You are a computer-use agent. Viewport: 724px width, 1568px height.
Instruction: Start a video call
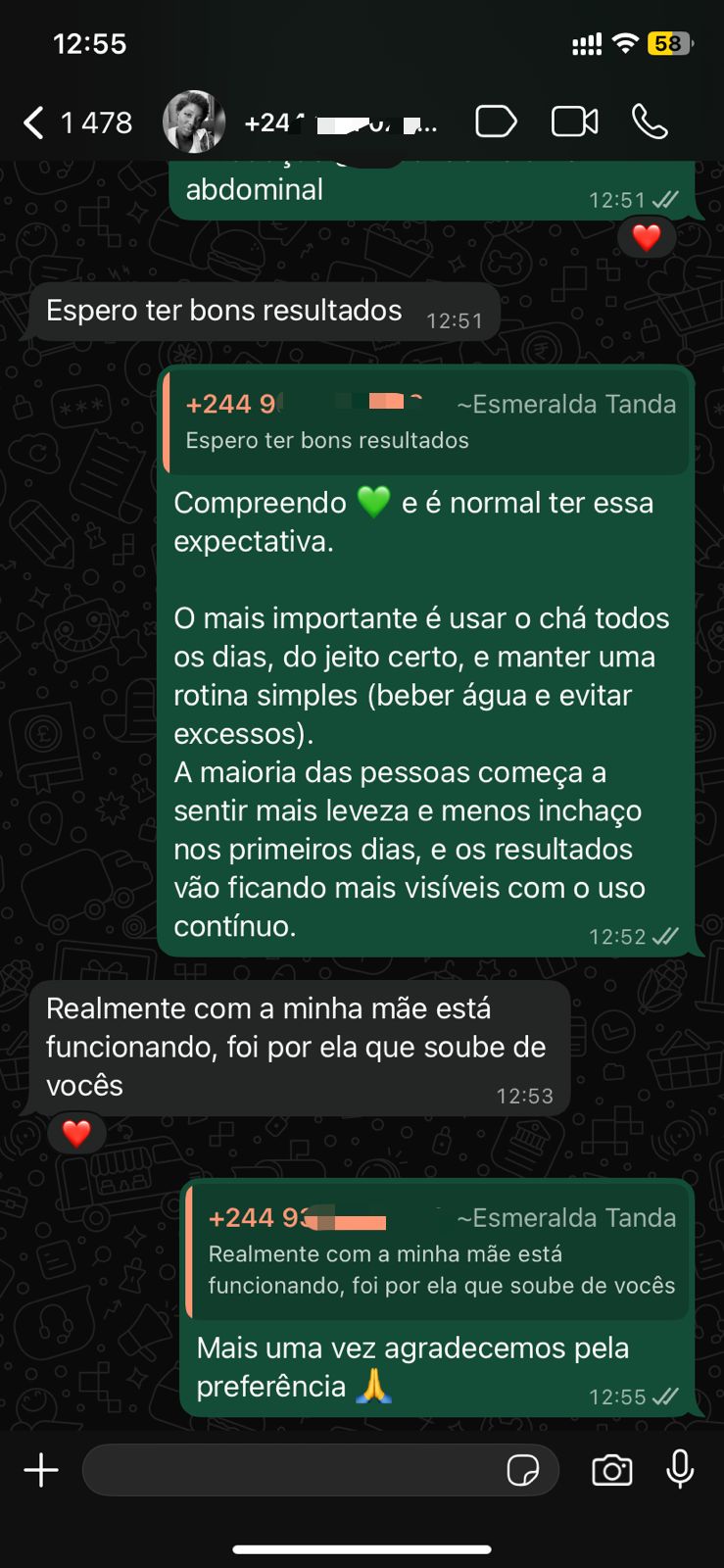coord(575,122)
